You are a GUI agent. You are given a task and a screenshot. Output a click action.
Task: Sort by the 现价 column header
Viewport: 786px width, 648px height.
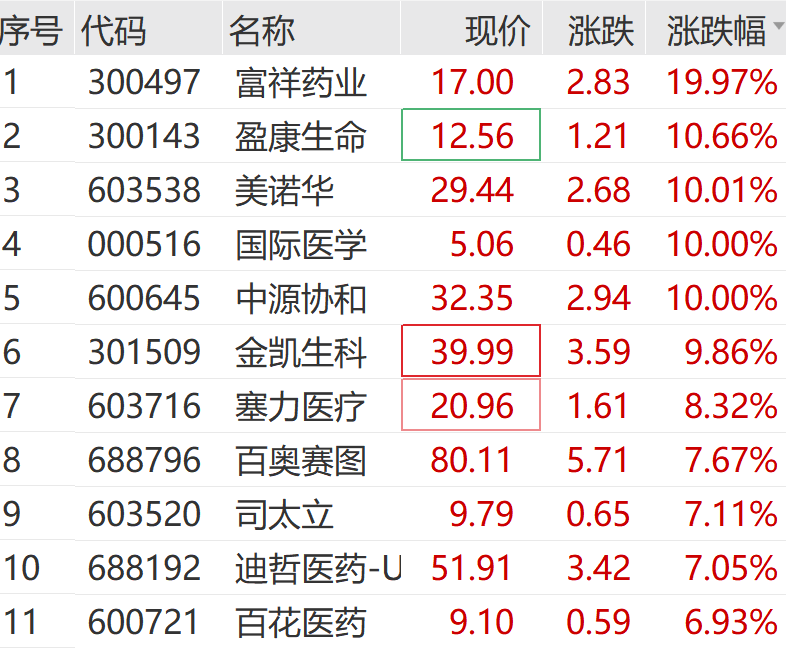[497, 31]
